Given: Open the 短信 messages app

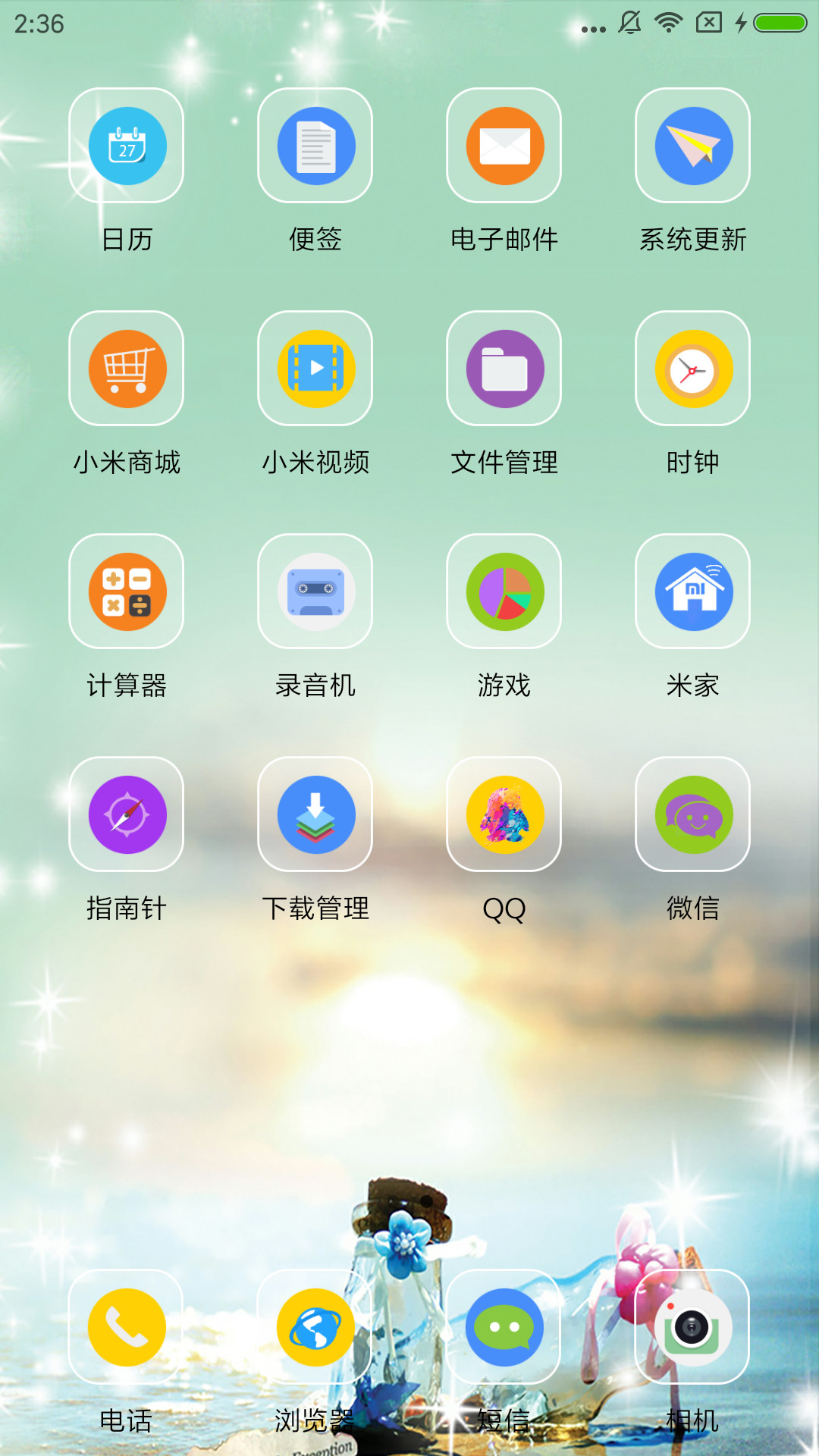Looking at the screenshot, I should tap(504, 1327).
